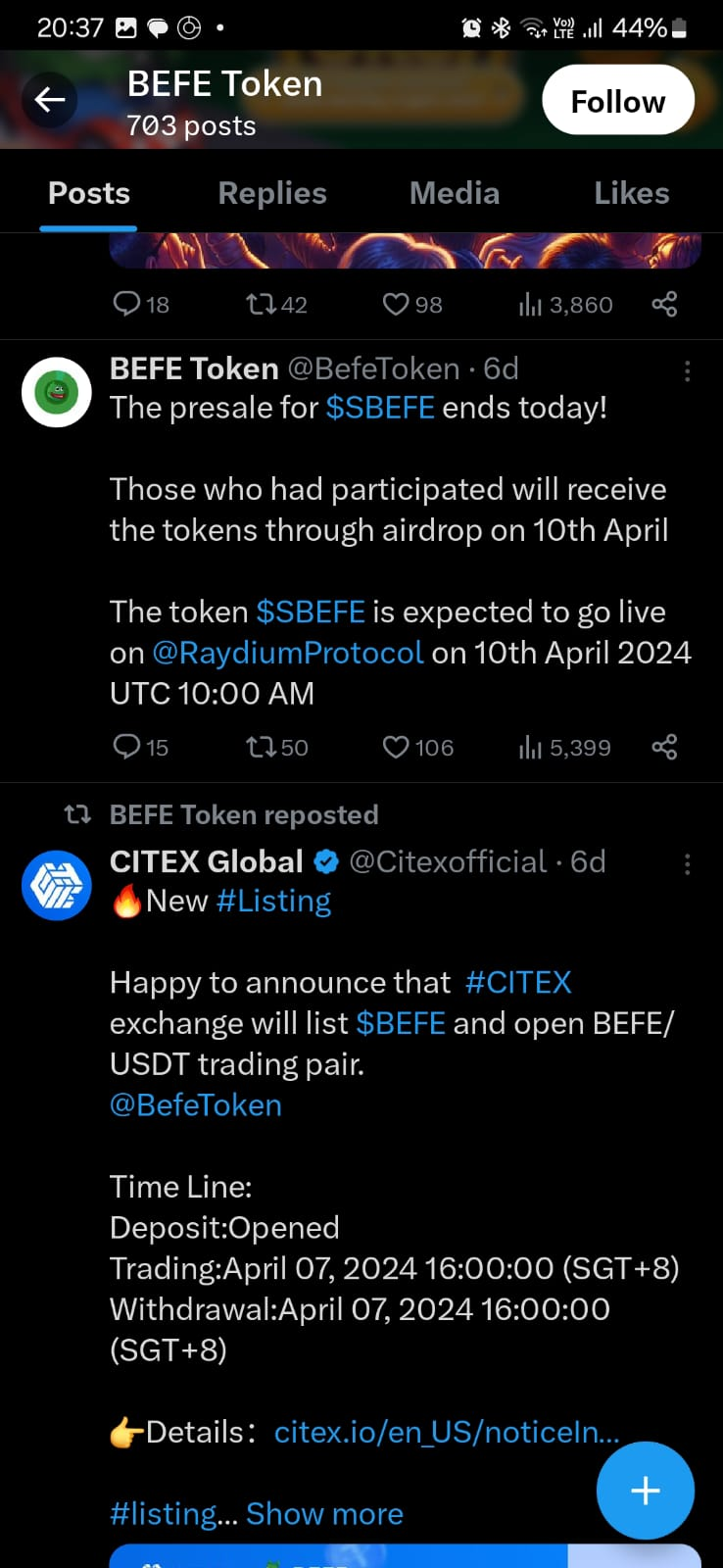Open overflow menu on the presale post
Screen dimensions: 723x1568
pyautogui.click(x=687, y=370)
